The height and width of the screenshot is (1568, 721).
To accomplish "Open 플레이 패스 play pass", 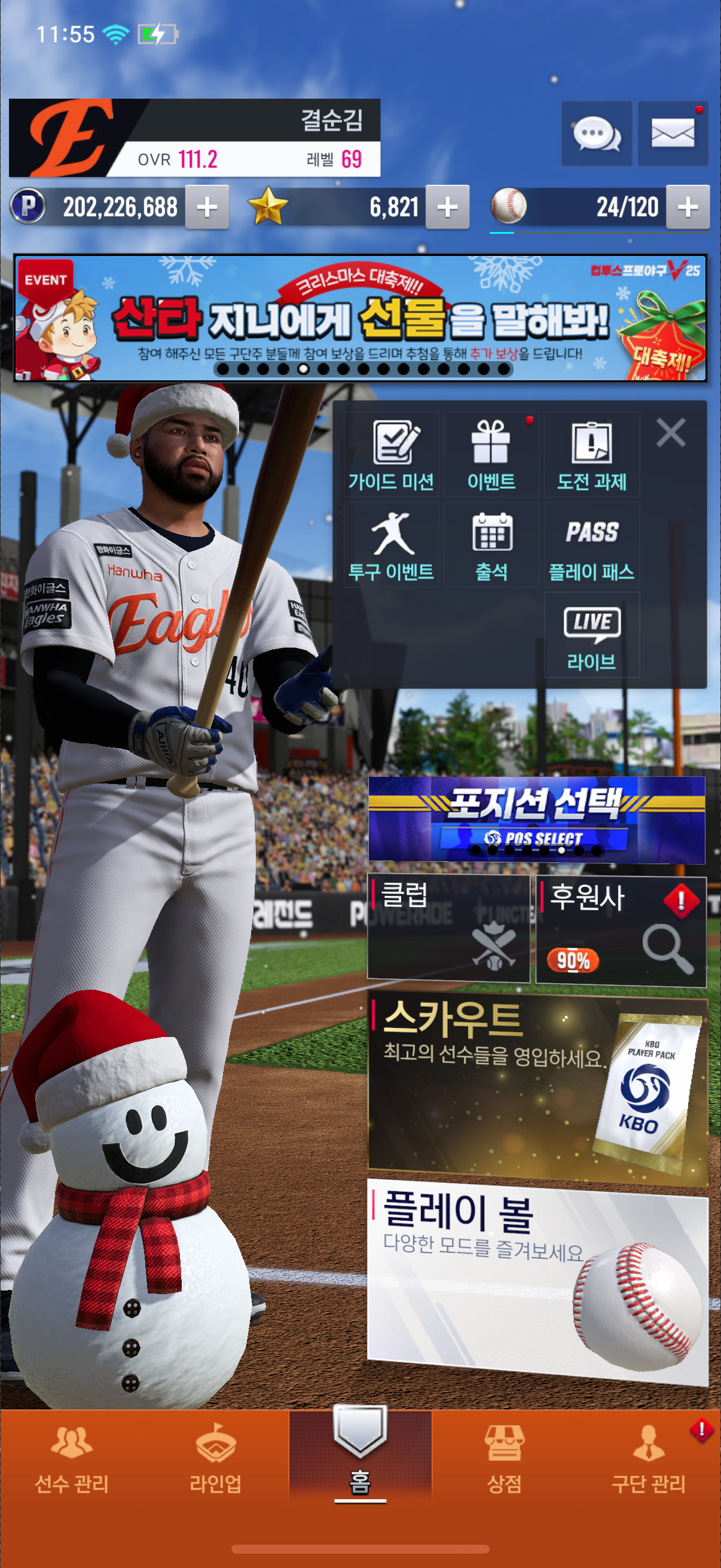I will pyautogui.click(x=591, y=545).
